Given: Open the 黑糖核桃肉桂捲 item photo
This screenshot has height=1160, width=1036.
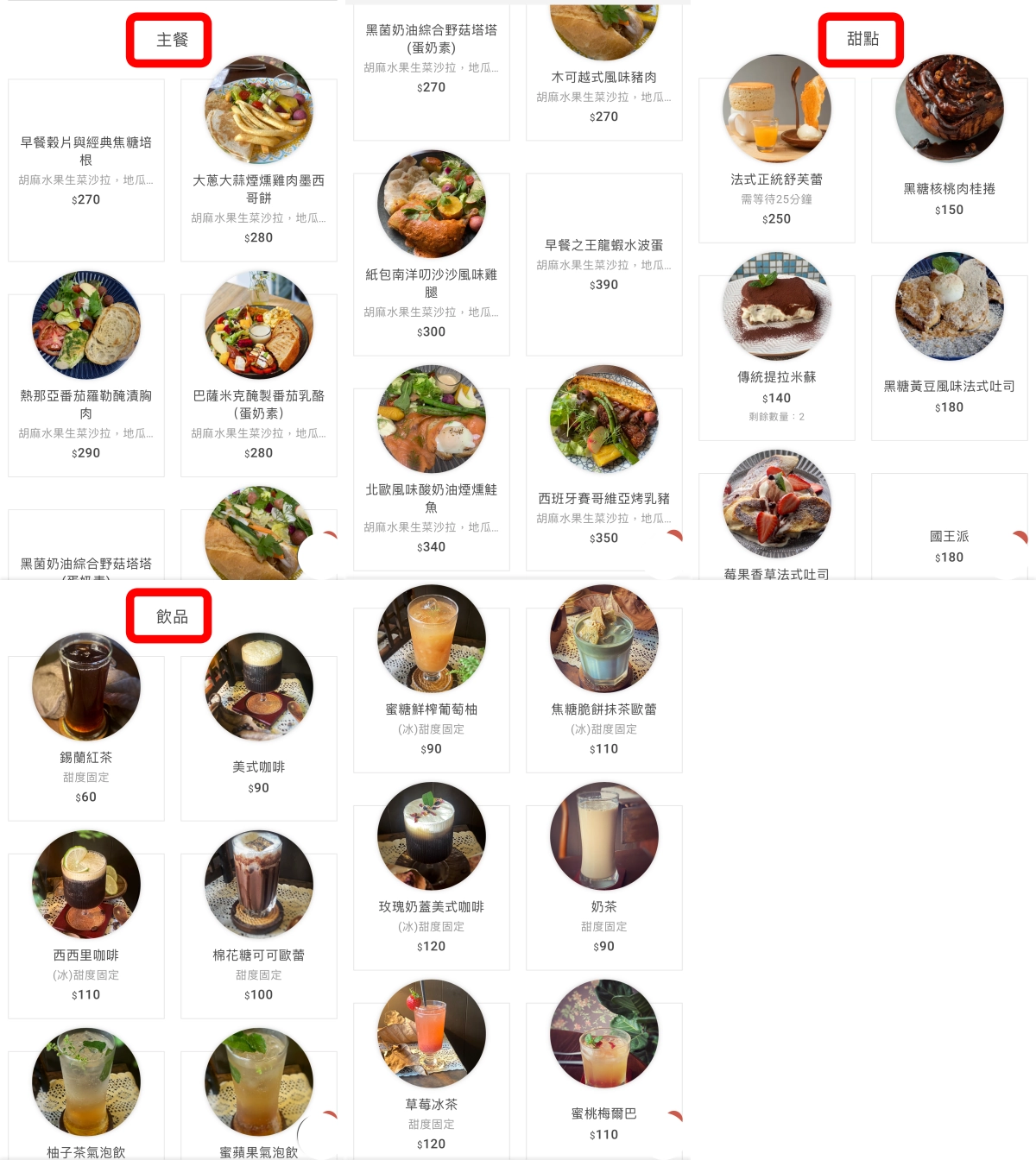Looking at the screenshot, I should point(948,109).
